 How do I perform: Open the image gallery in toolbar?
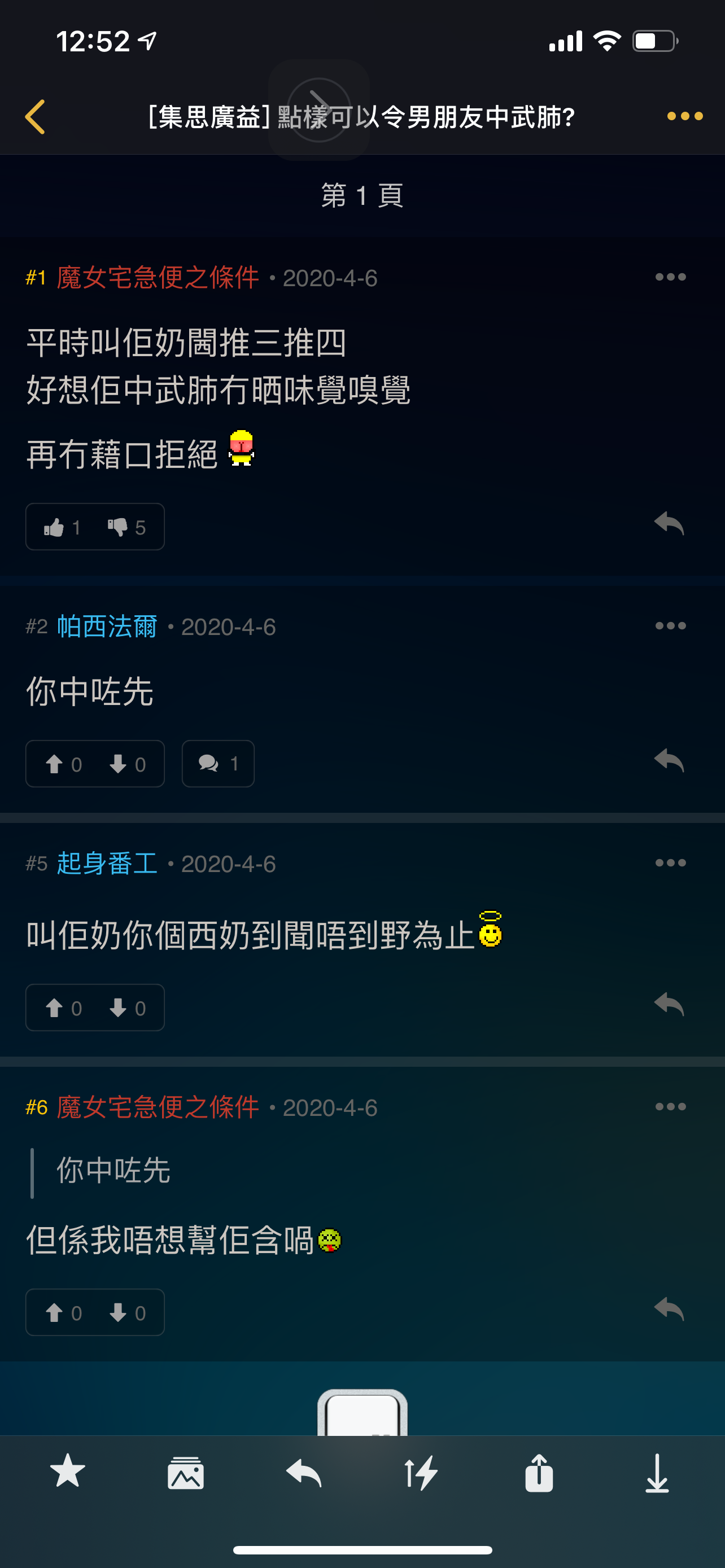coord(186,1473)
